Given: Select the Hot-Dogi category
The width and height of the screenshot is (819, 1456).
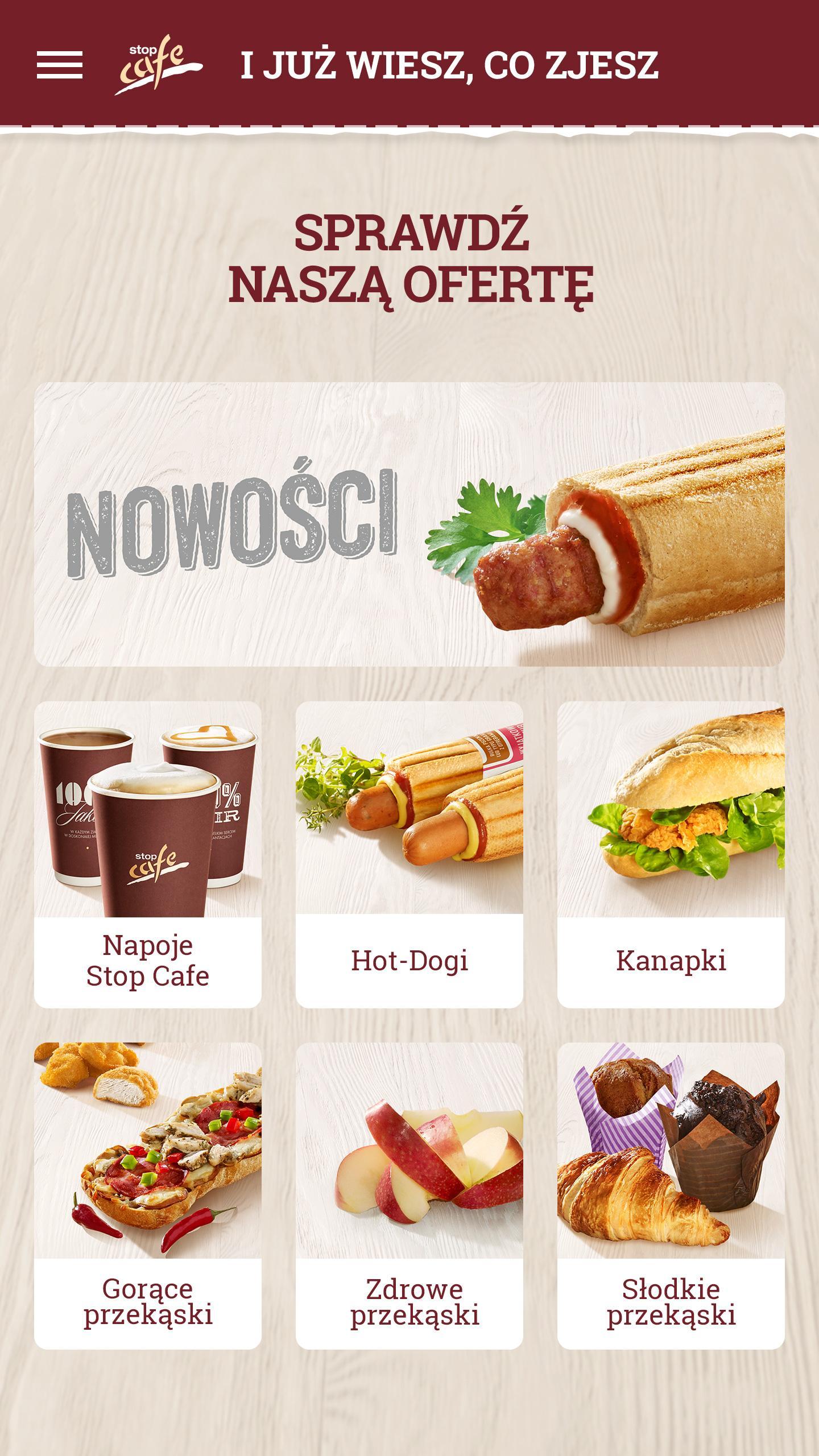Looking at the screenshot, I should coord(409,854).
